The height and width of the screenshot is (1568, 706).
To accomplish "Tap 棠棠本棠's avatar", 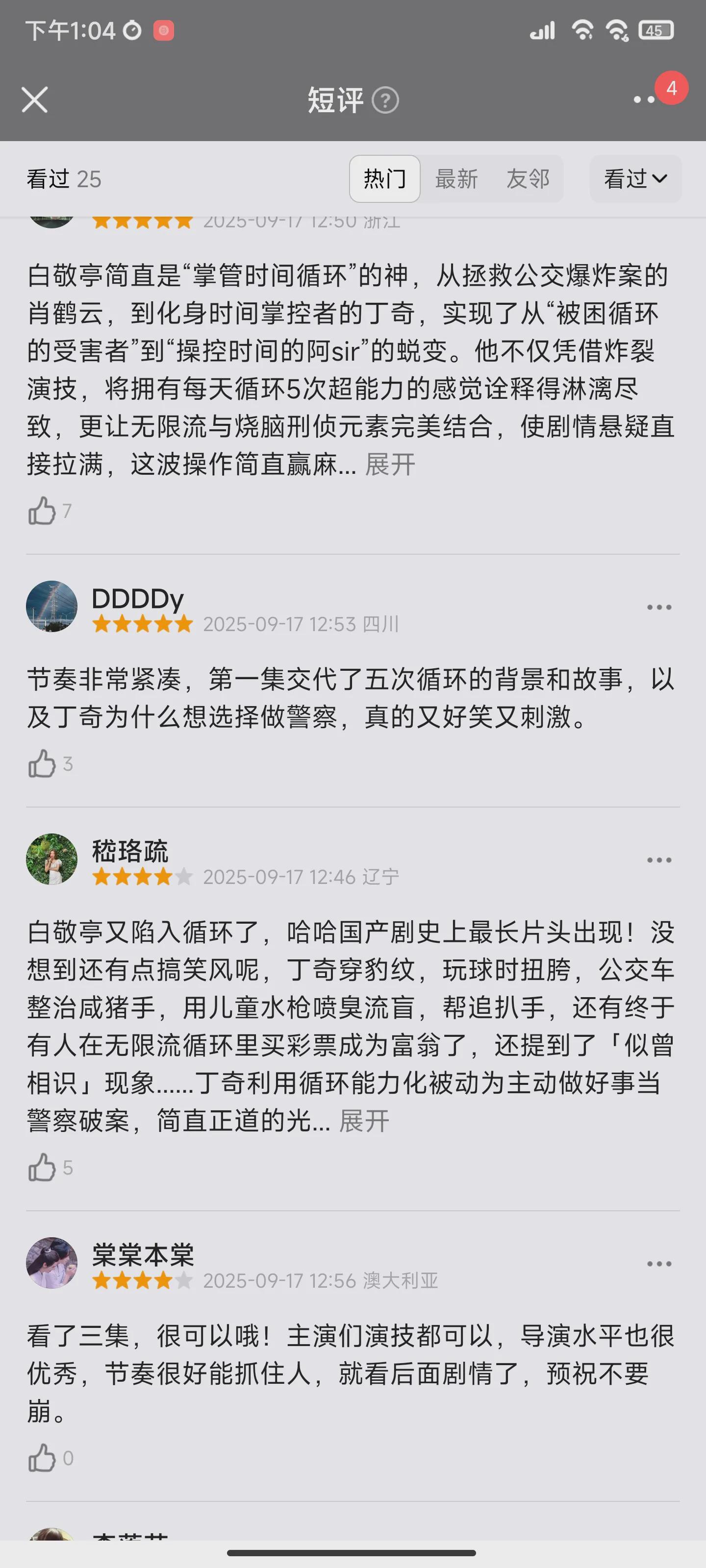I will [x=52, y=1263].
